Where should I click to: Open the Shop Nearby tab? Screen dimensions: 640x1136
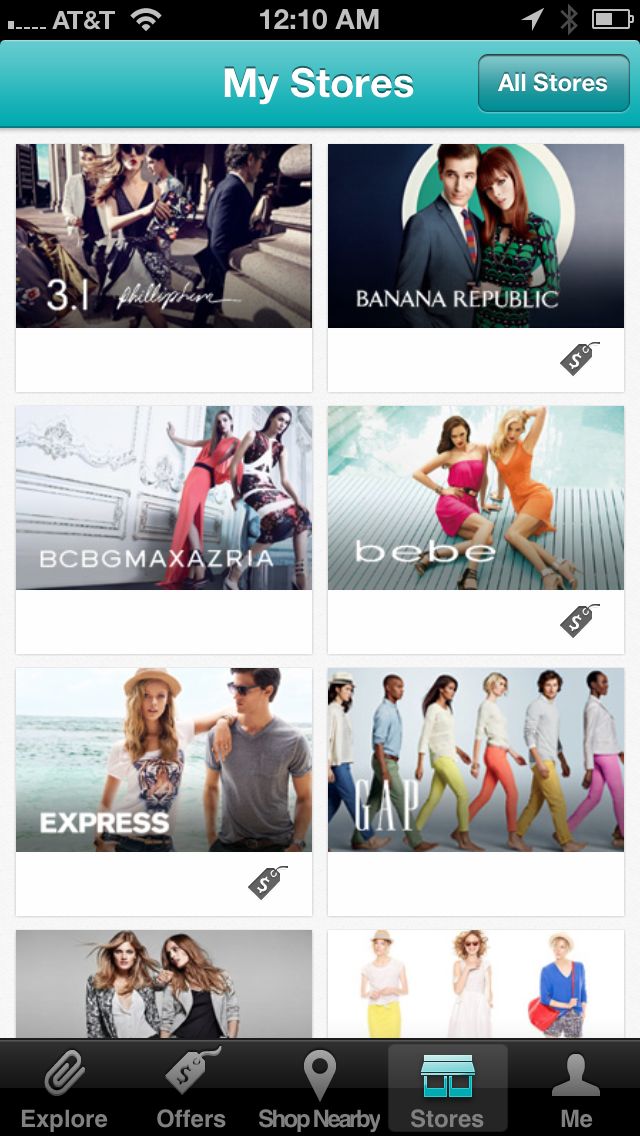point(319,1090)
